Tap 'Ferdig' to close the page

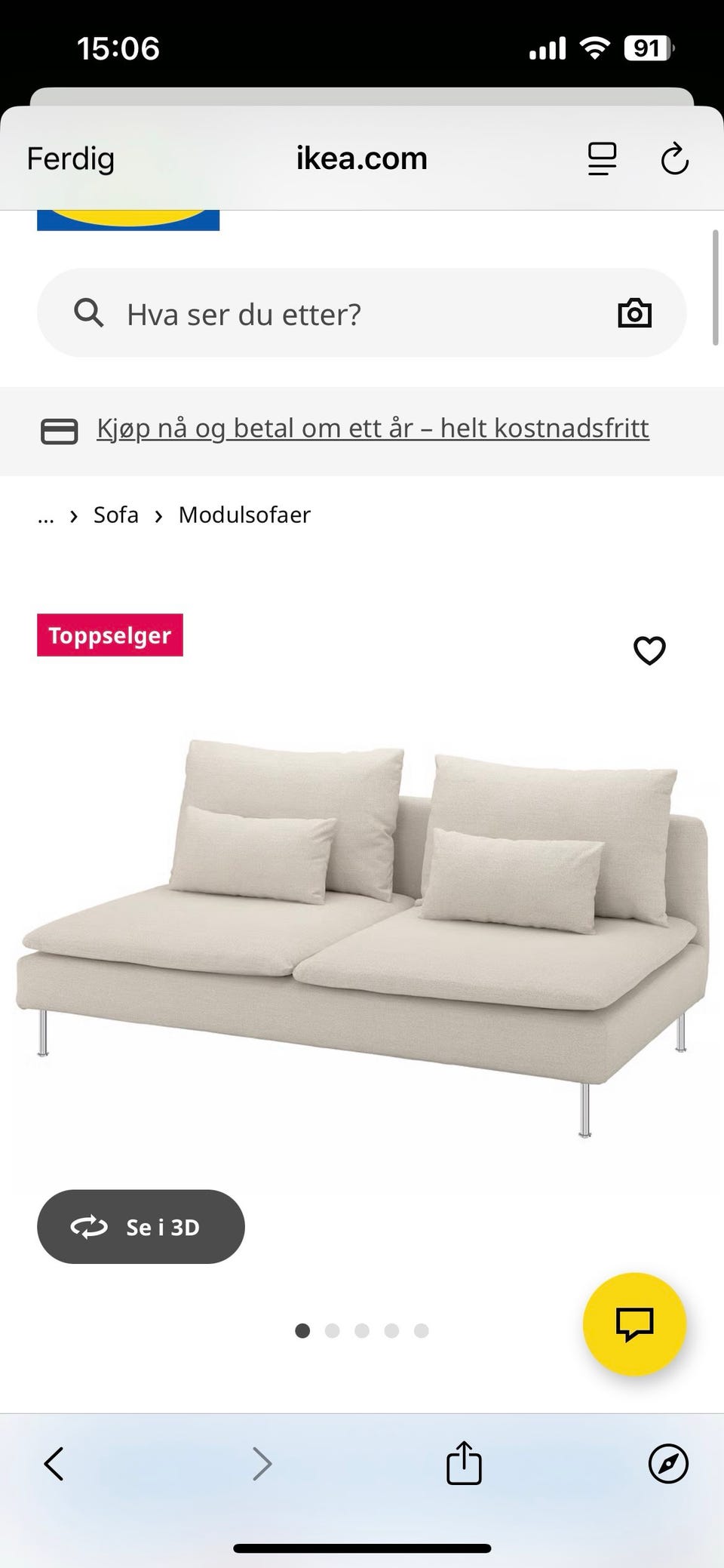point(69,158)
